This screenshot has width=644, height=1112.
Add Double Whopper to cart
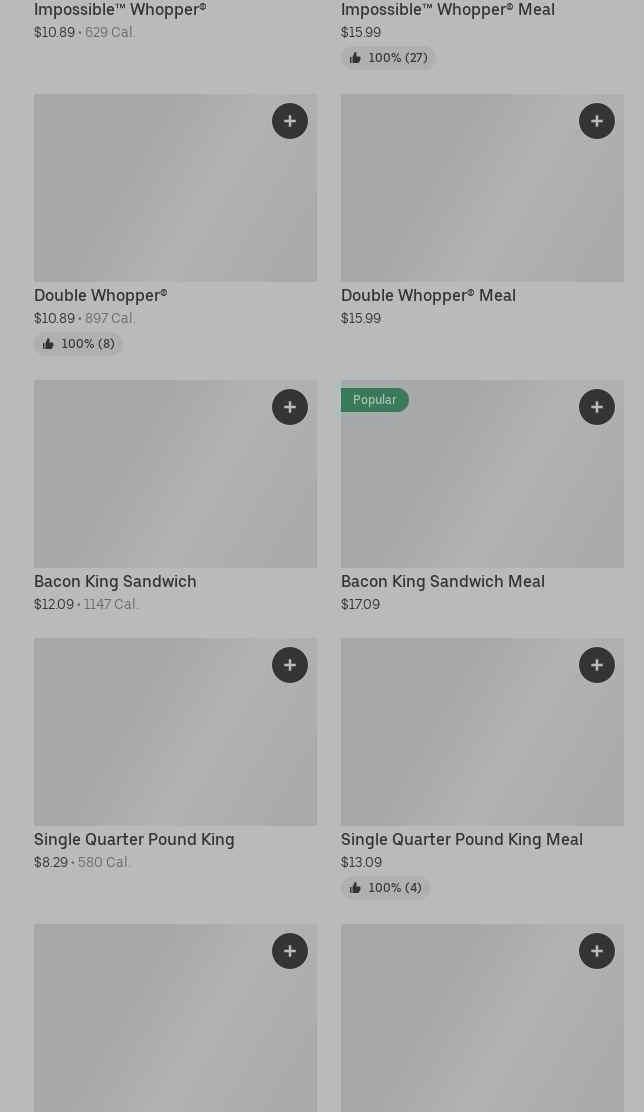point(289,121)
